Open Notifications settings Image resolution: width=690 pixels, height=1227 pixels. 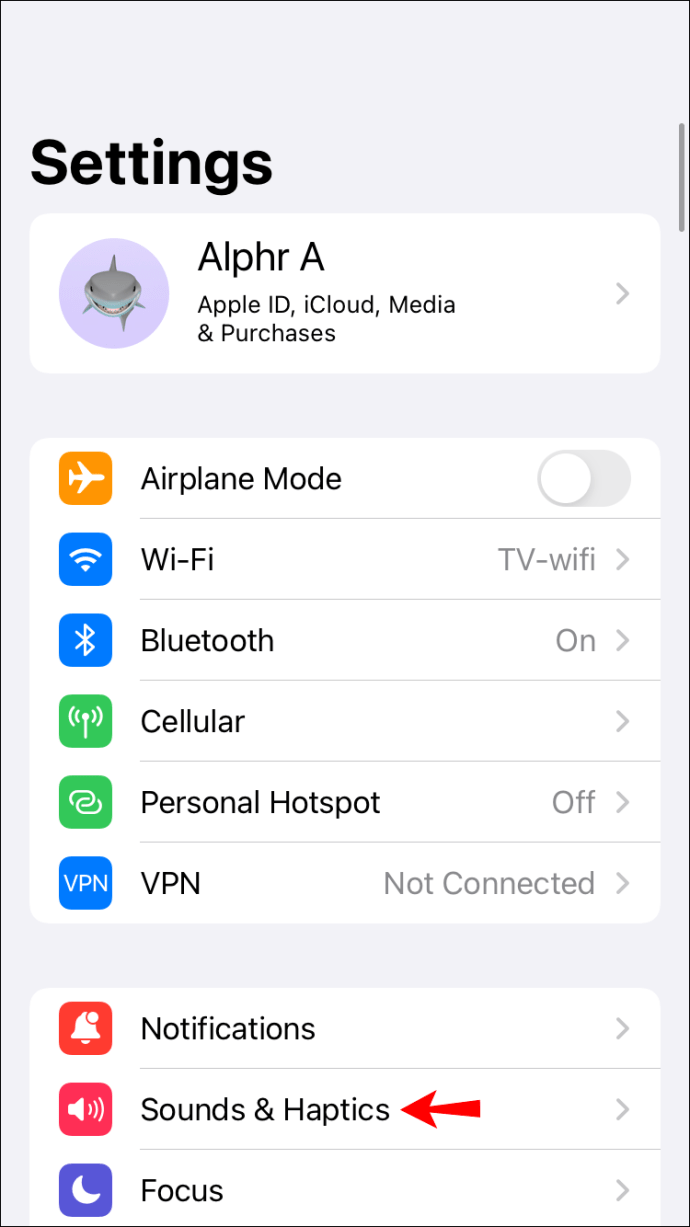[344, 1028]
